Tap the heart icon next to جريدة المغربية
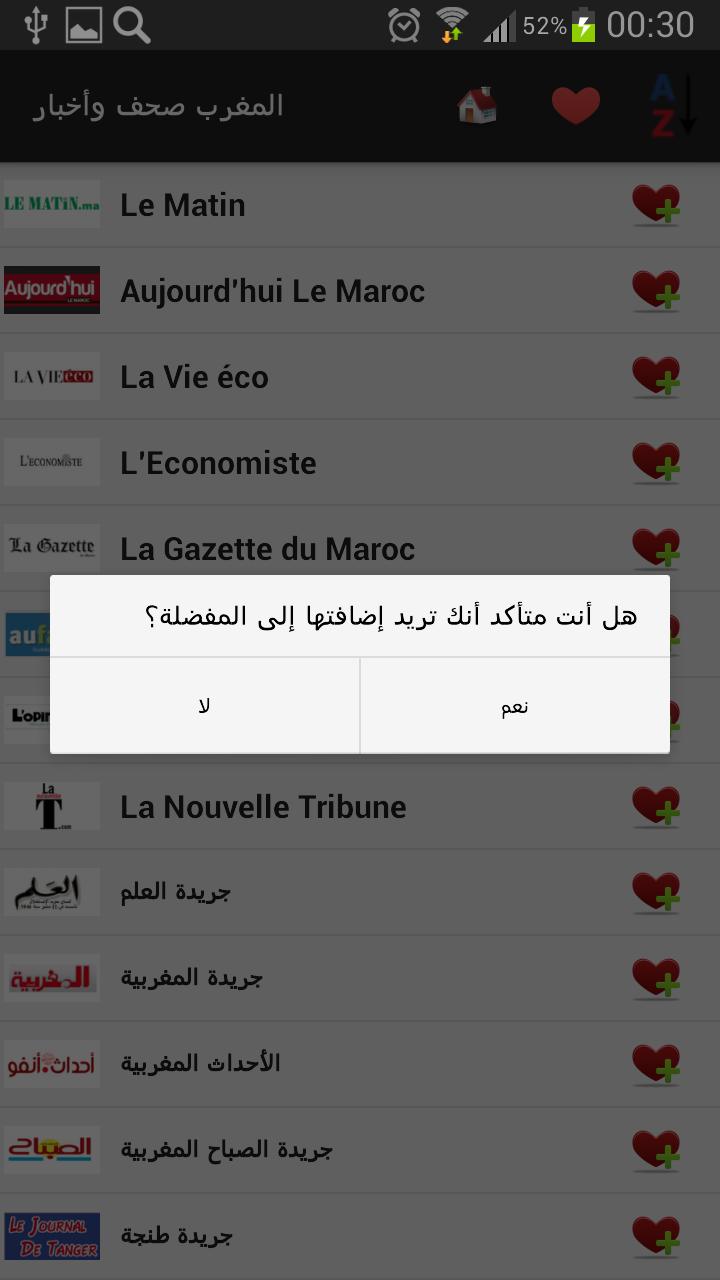Image resolution: width=720 pixels, height=1280 pixels. [x=657, y=978]
